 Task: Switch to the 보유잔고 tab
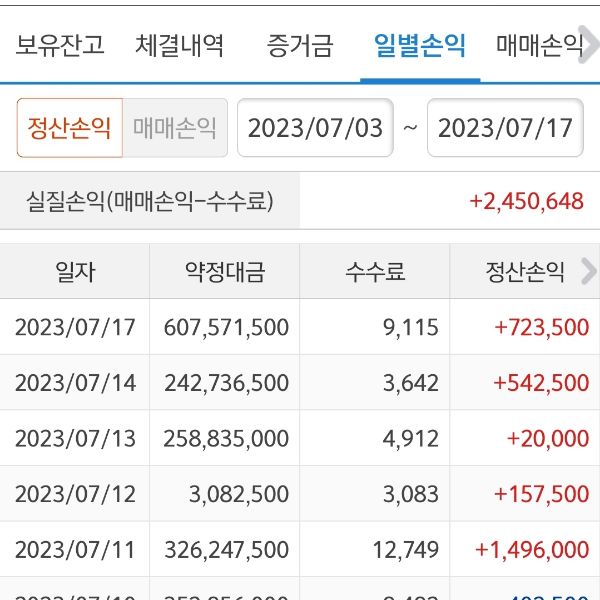point(60,46)
